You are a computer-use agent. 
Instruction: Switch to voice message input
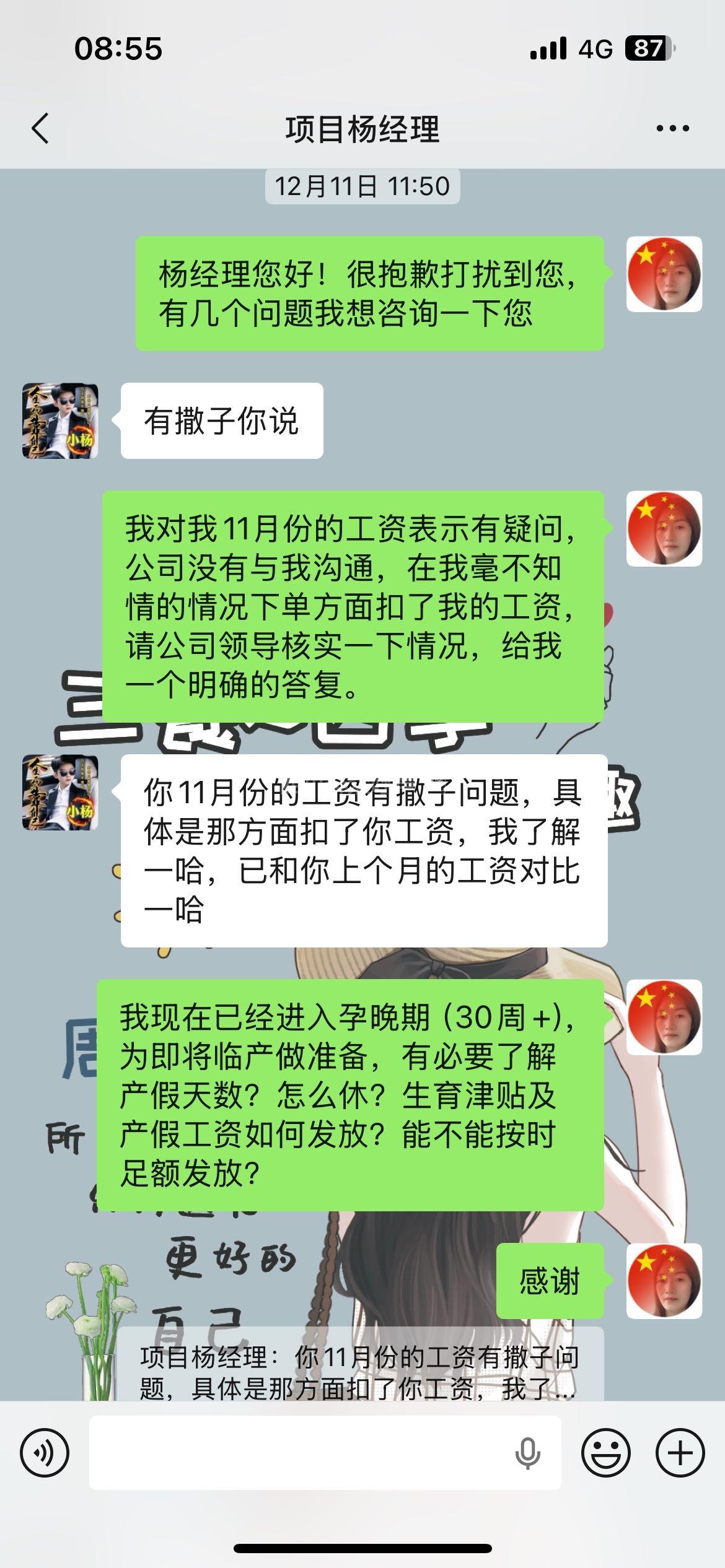point(45,1453)
